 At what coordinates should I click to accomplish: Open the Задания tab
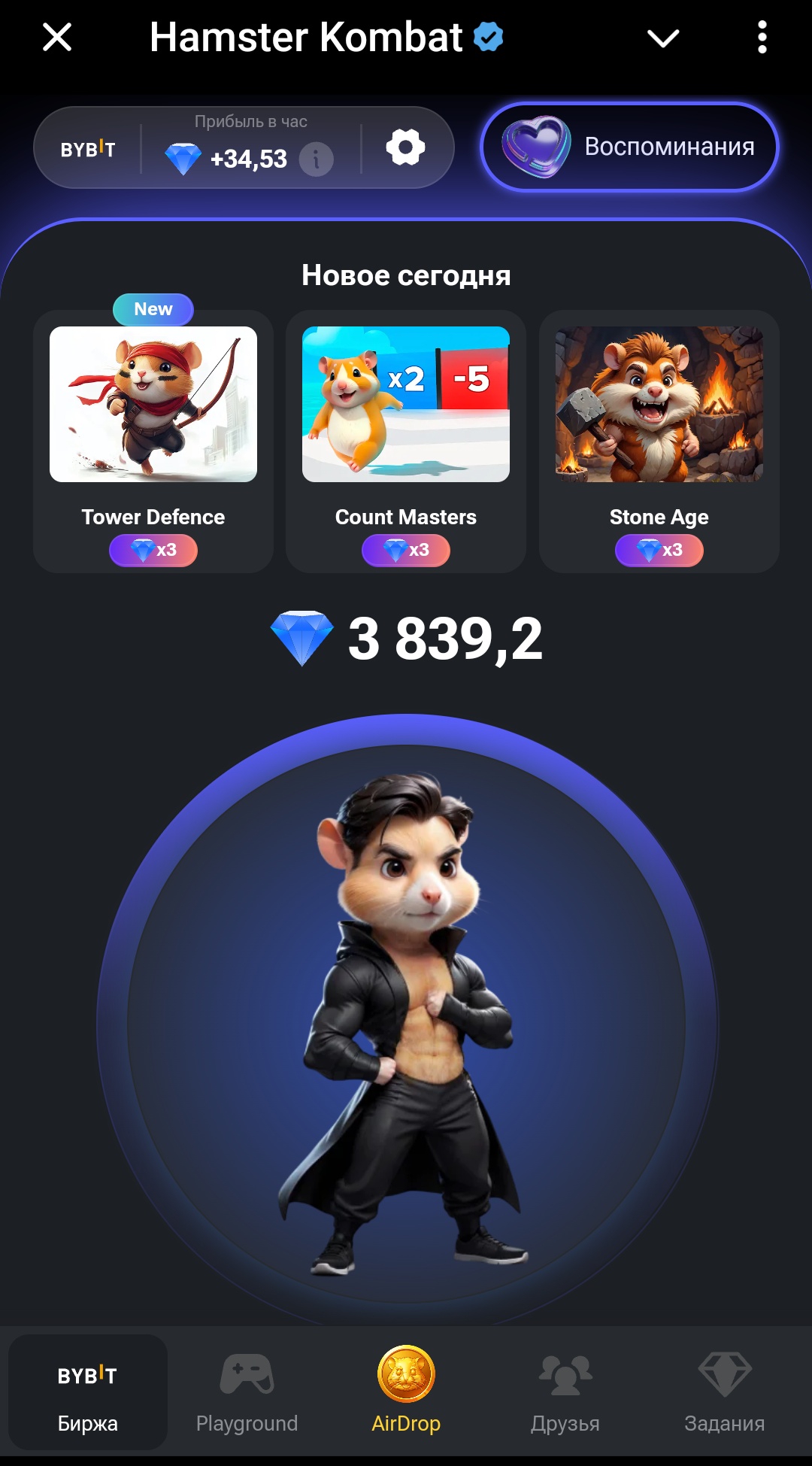(725, 1392)
